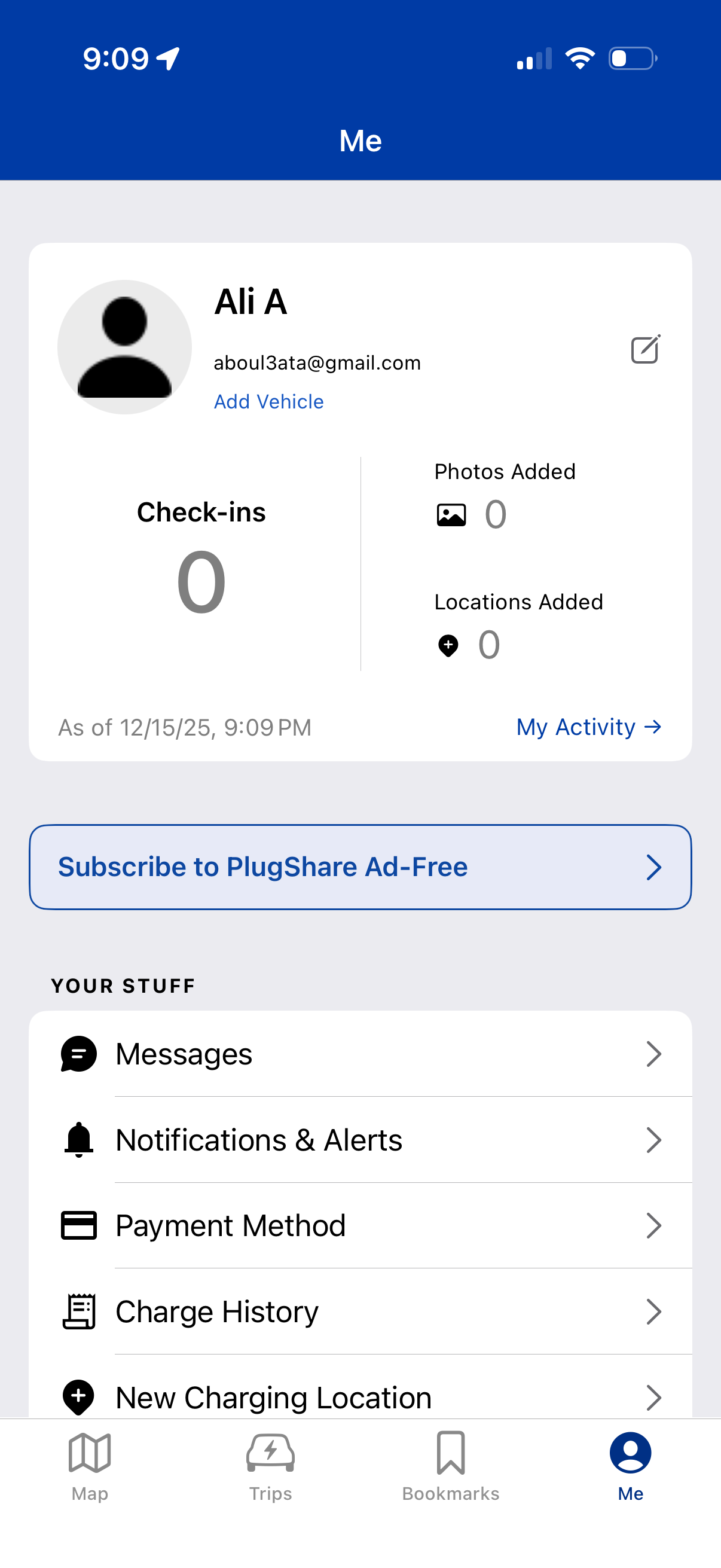Select the Payment Method card icon
The image size is (721, 1568).
tap(78, 1226)
